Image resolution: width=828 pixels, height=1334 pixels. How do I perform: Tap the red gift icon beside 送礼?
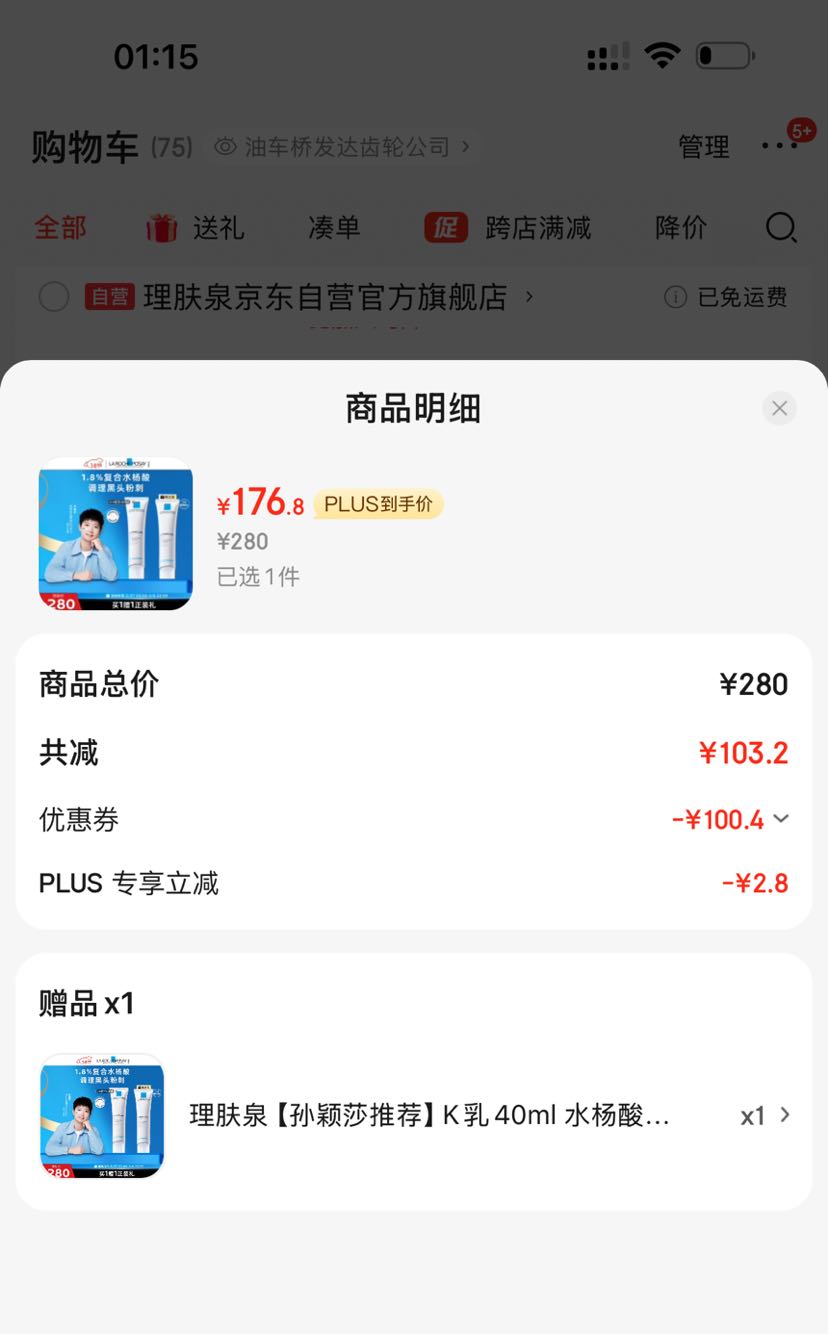[161, 228]
